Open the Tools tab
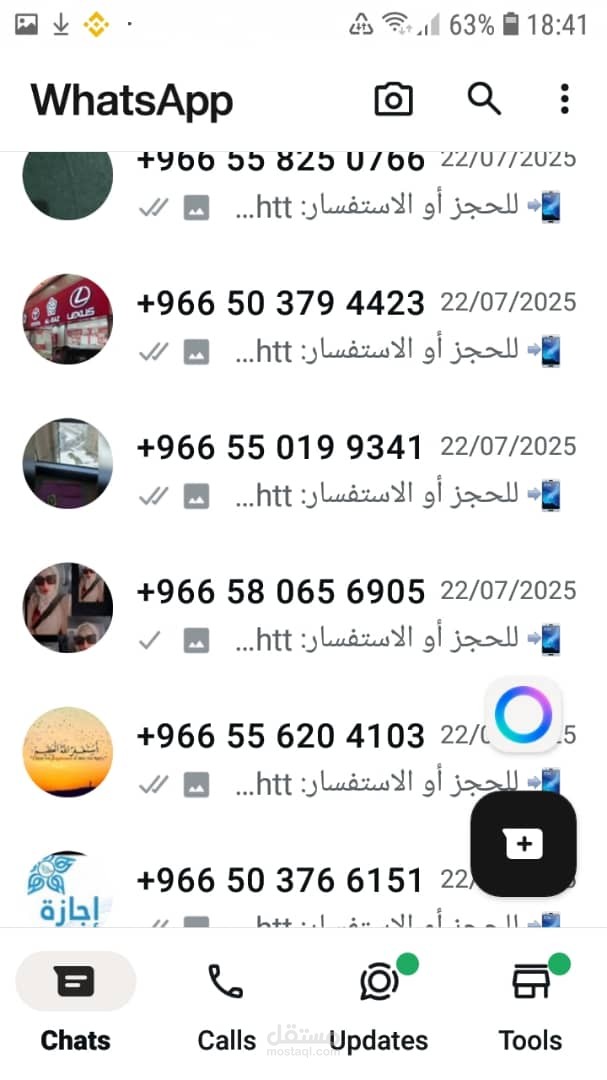Viewport: 607px width, 1080px height. click(x=530, y=1005)
